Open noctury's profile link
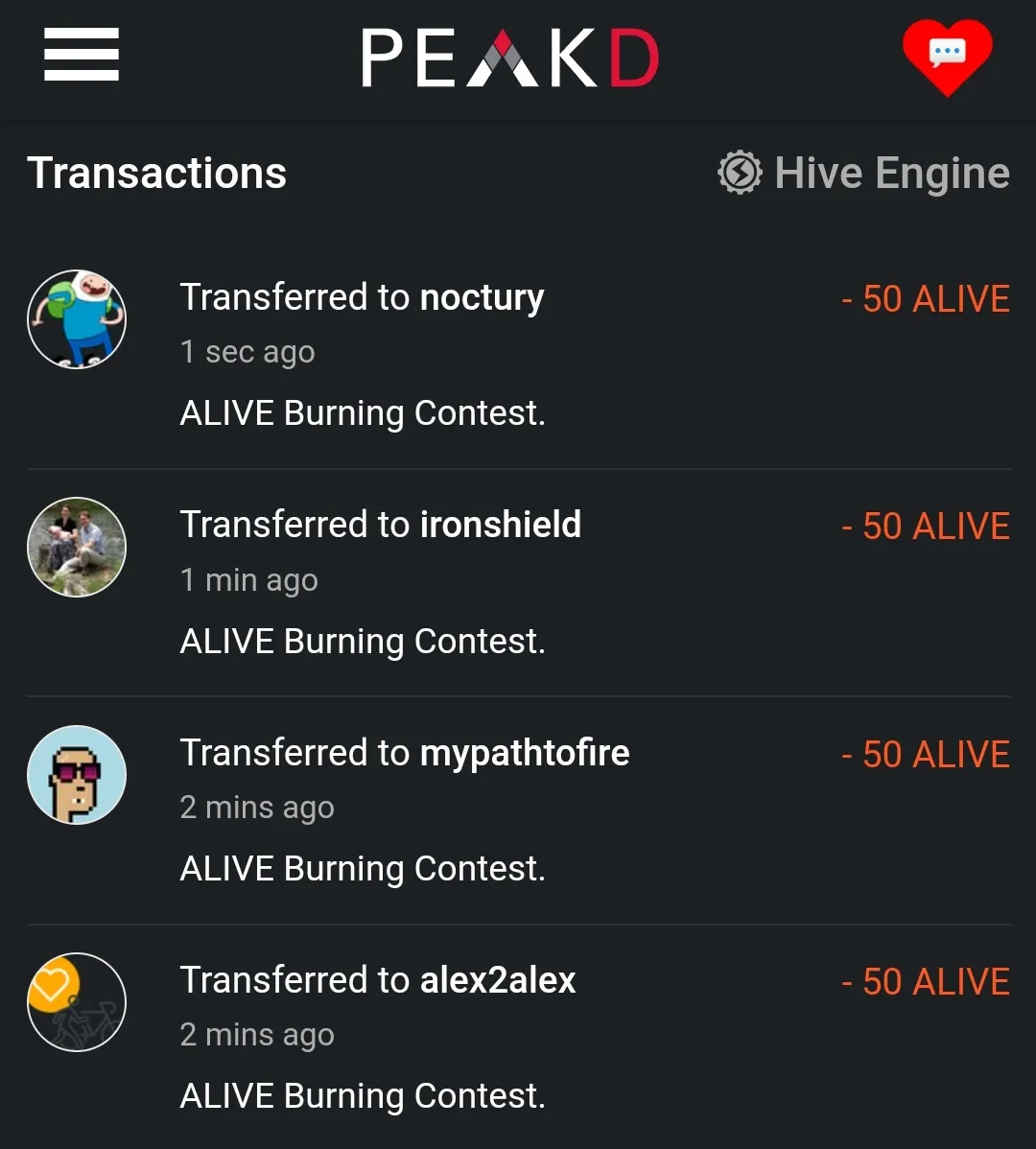This screenshot has height=1149, width=1036. [482, 298]
